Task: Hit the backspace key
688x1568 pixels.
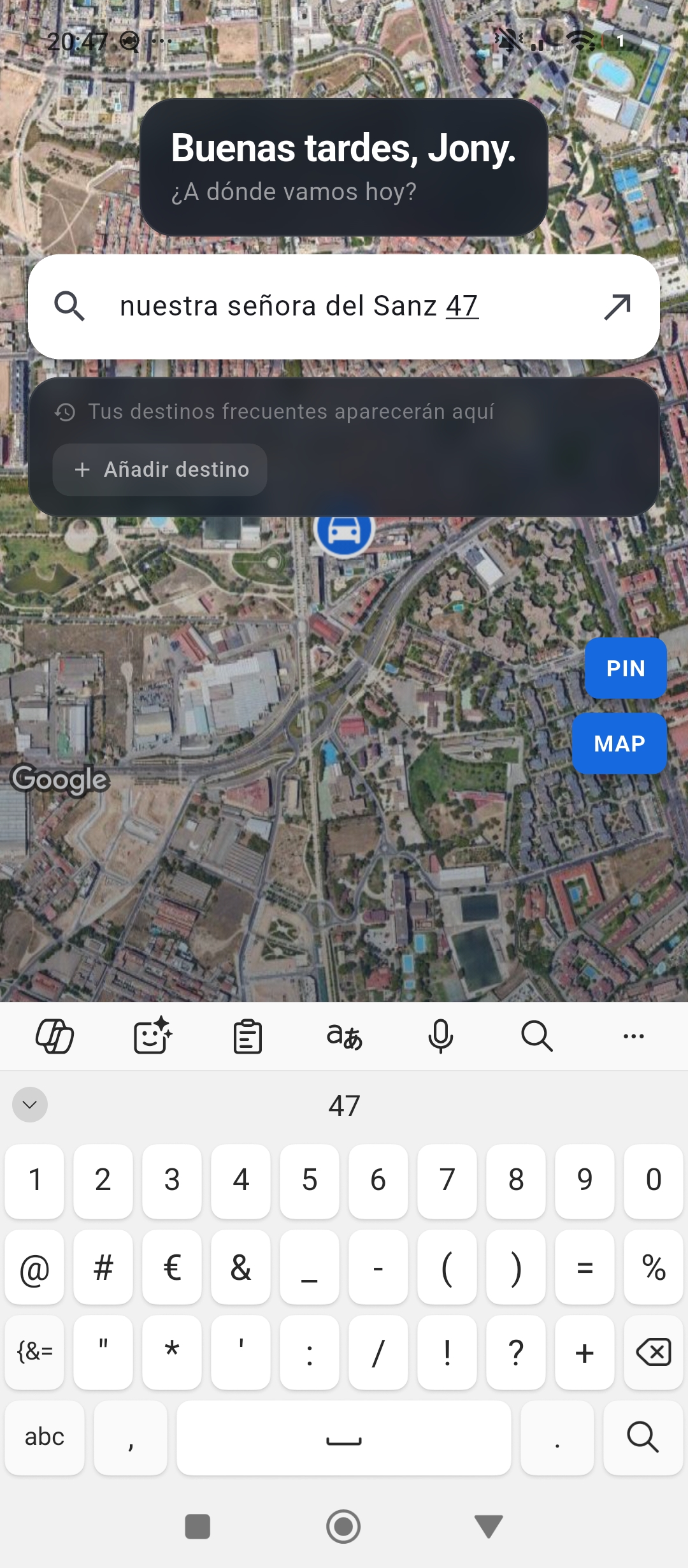Action: [654, 1352]
